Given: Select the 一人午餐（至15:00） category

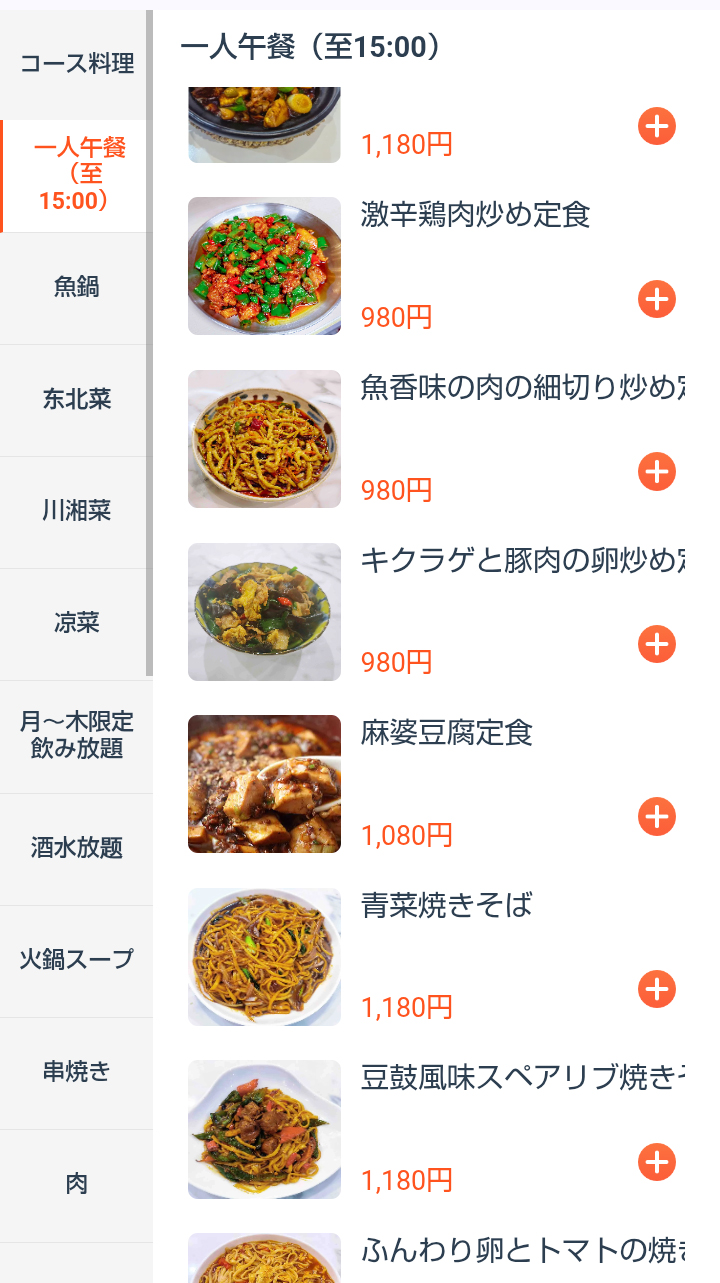Looking at the screenshot, I should tap(76, 175).
